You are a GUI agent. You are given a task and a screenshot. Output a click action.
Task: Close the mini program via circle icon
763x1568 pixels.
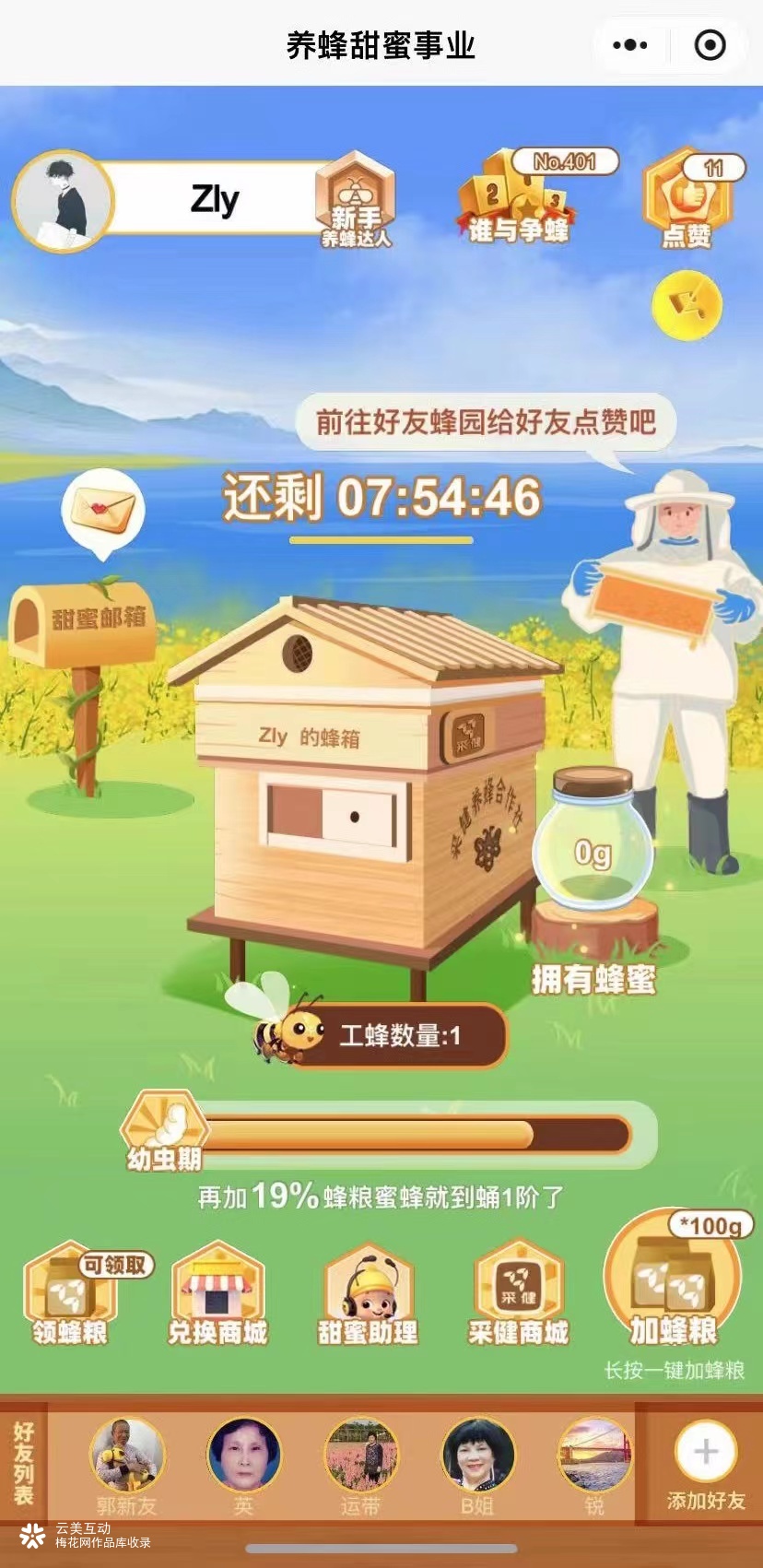[710, 45]
